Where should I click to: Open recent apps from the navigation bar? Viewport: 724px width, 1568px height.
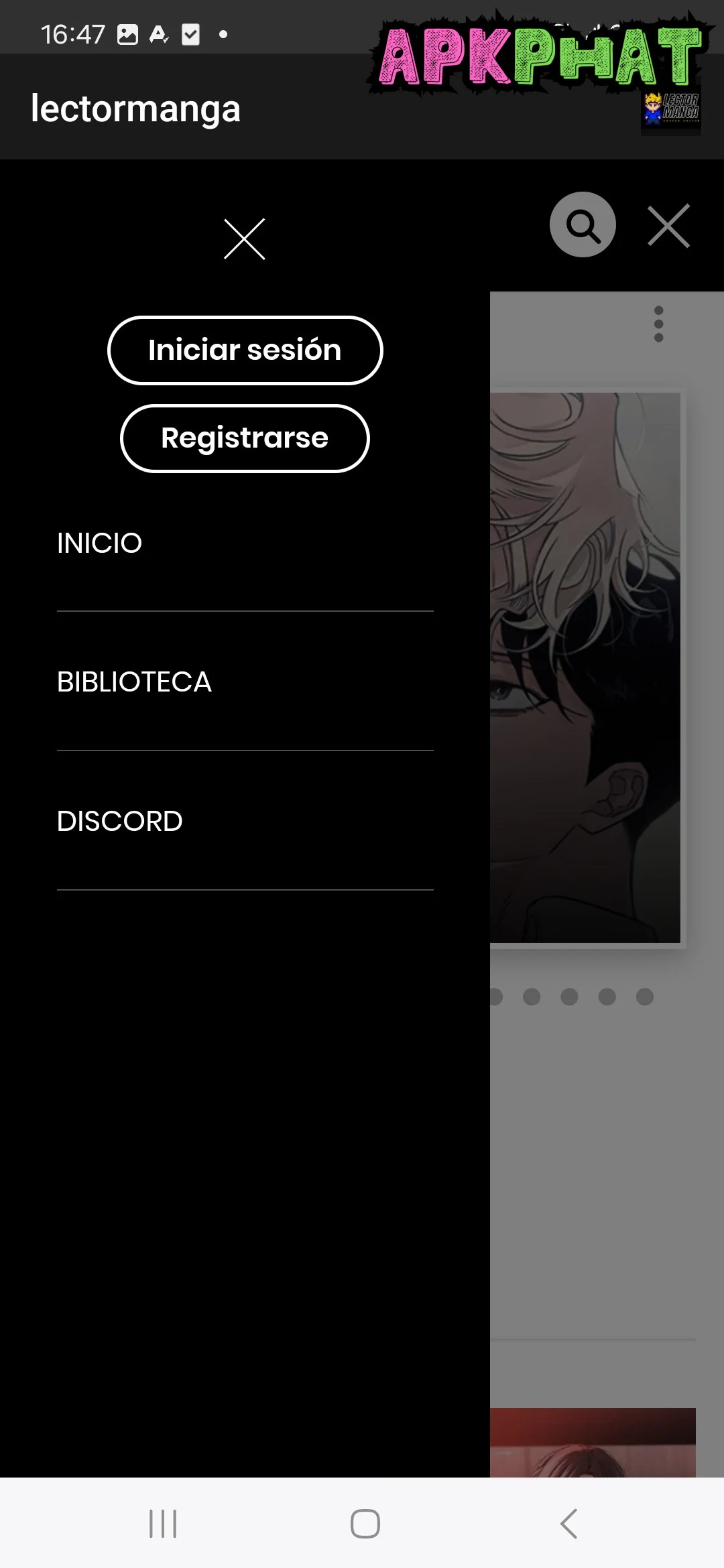click(x=163, y=1524)
